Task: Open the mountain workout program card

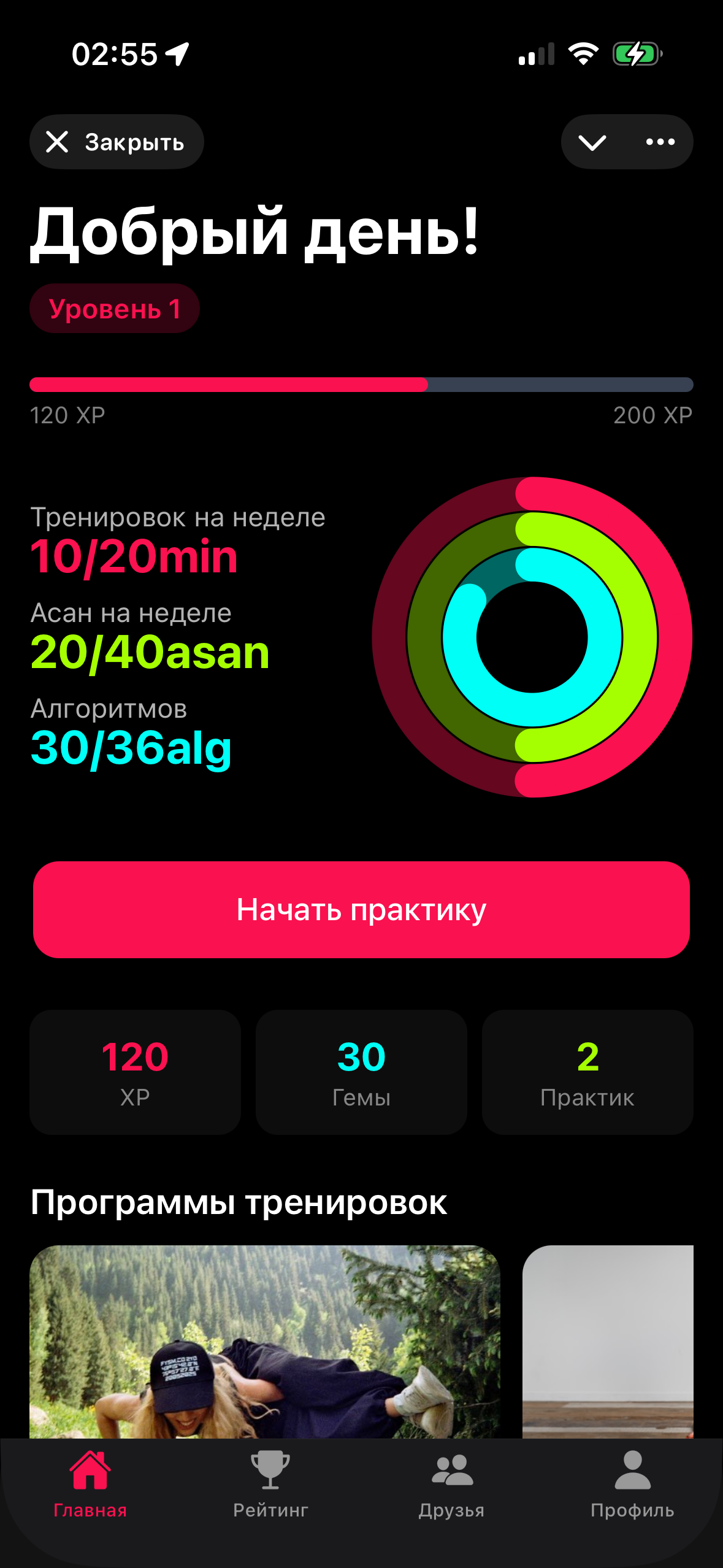Action: pyautogui.click(x=265, y=1340)
